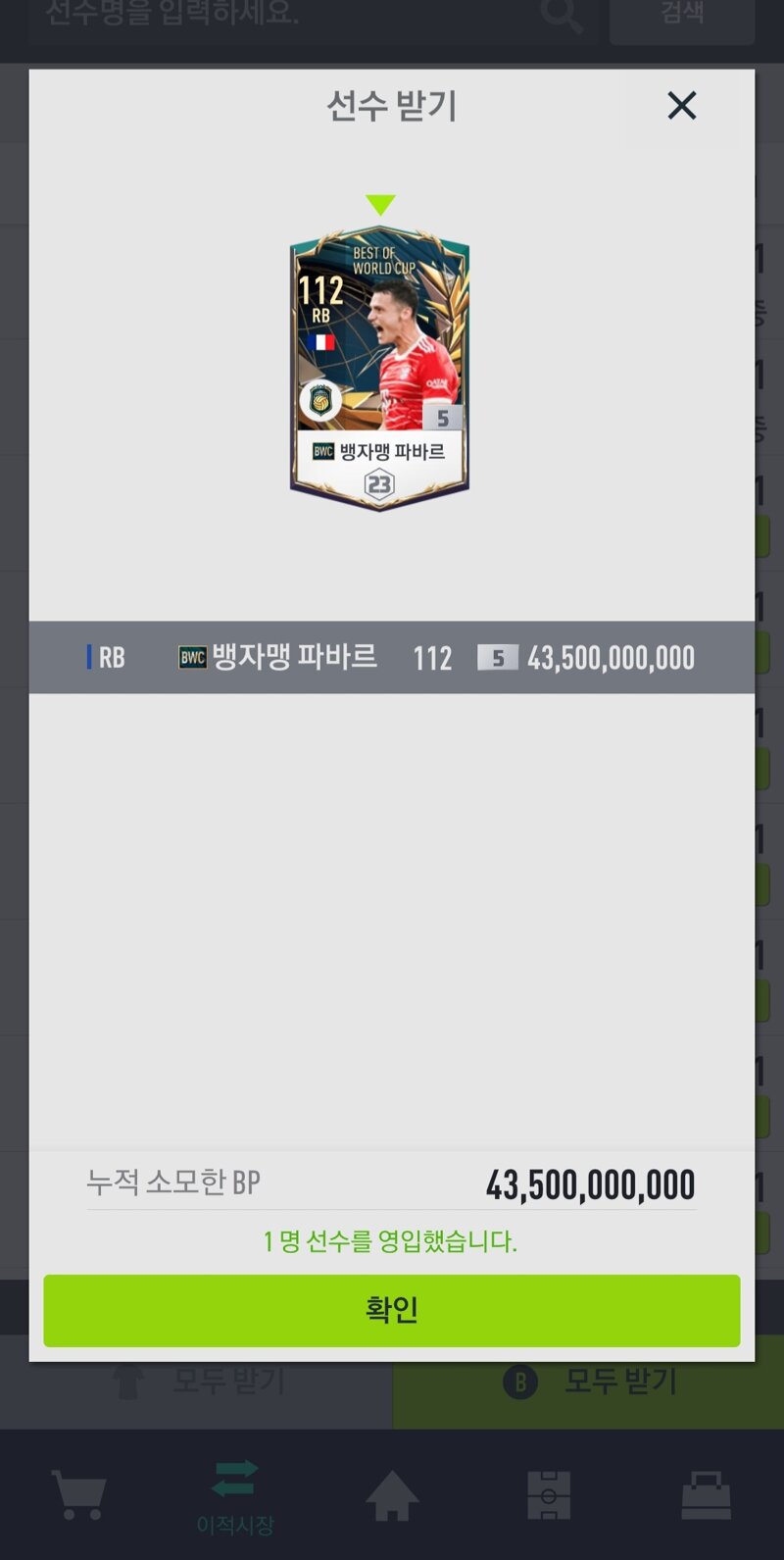Confirm with the 확인 button
This screenshot has height=1560, width=784.
click(391, 1310)
